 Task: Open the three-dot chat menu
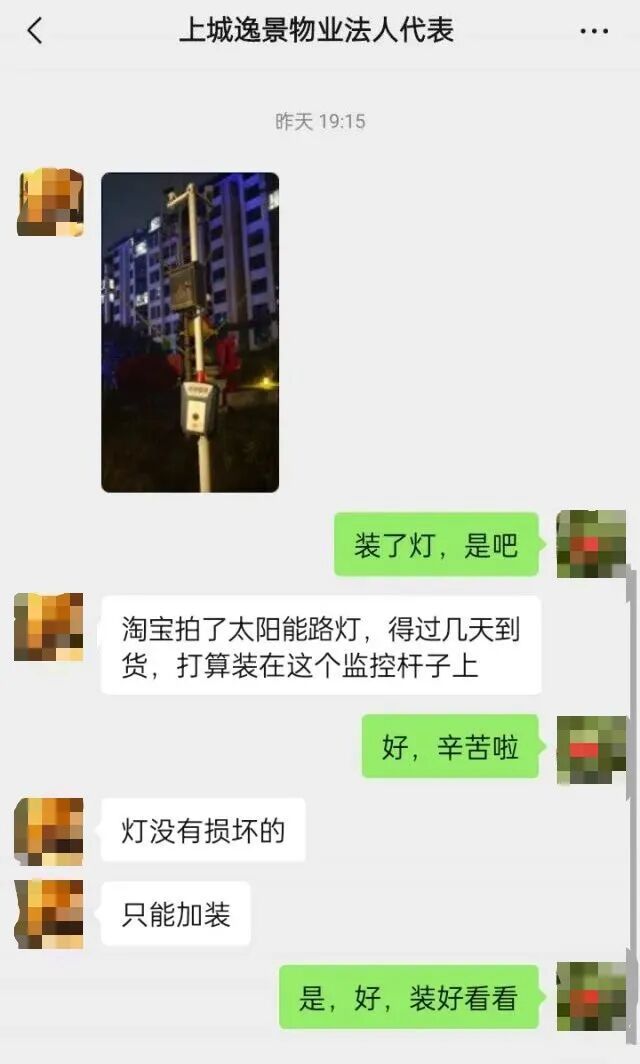pyautogui.click(x=594, y=31)
